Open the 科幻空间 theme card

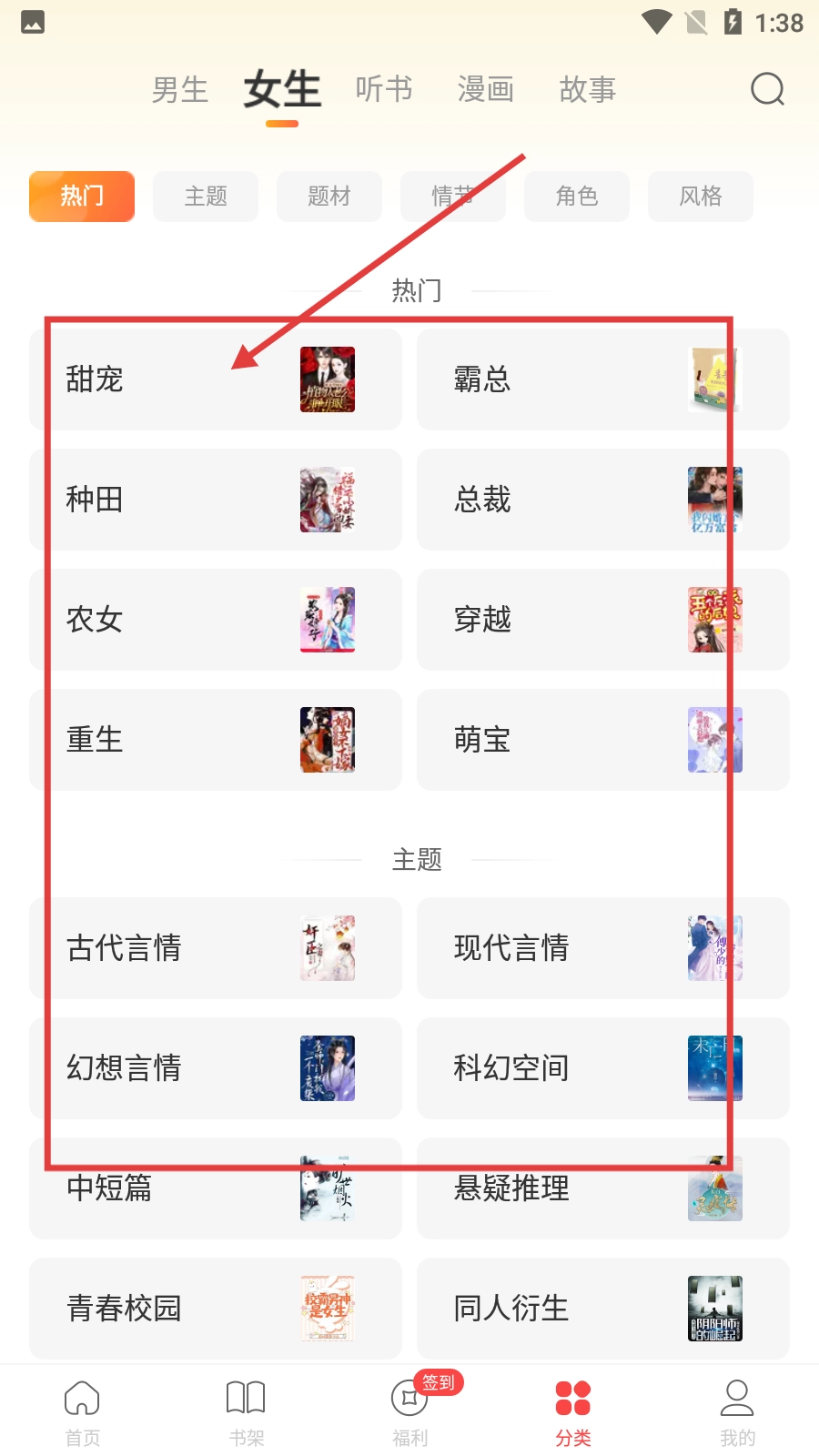(x=602, y=1068)
